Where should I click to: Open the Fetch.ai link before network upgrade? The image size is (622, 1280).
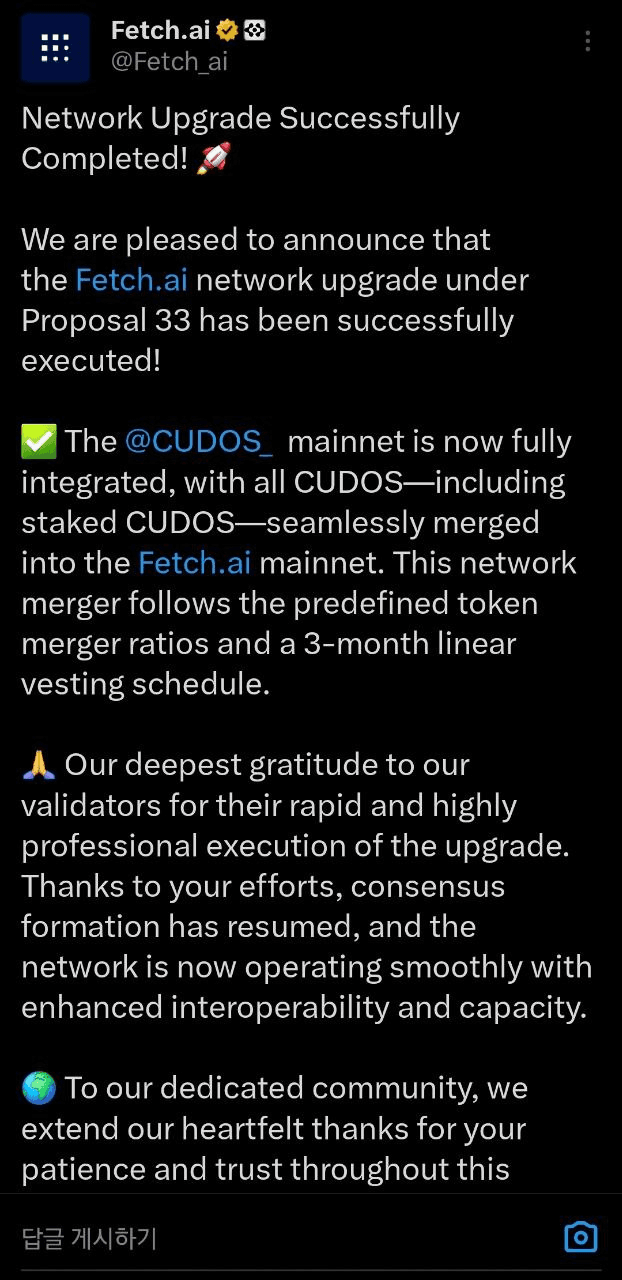pyautogui.click(x=131, y=280)
